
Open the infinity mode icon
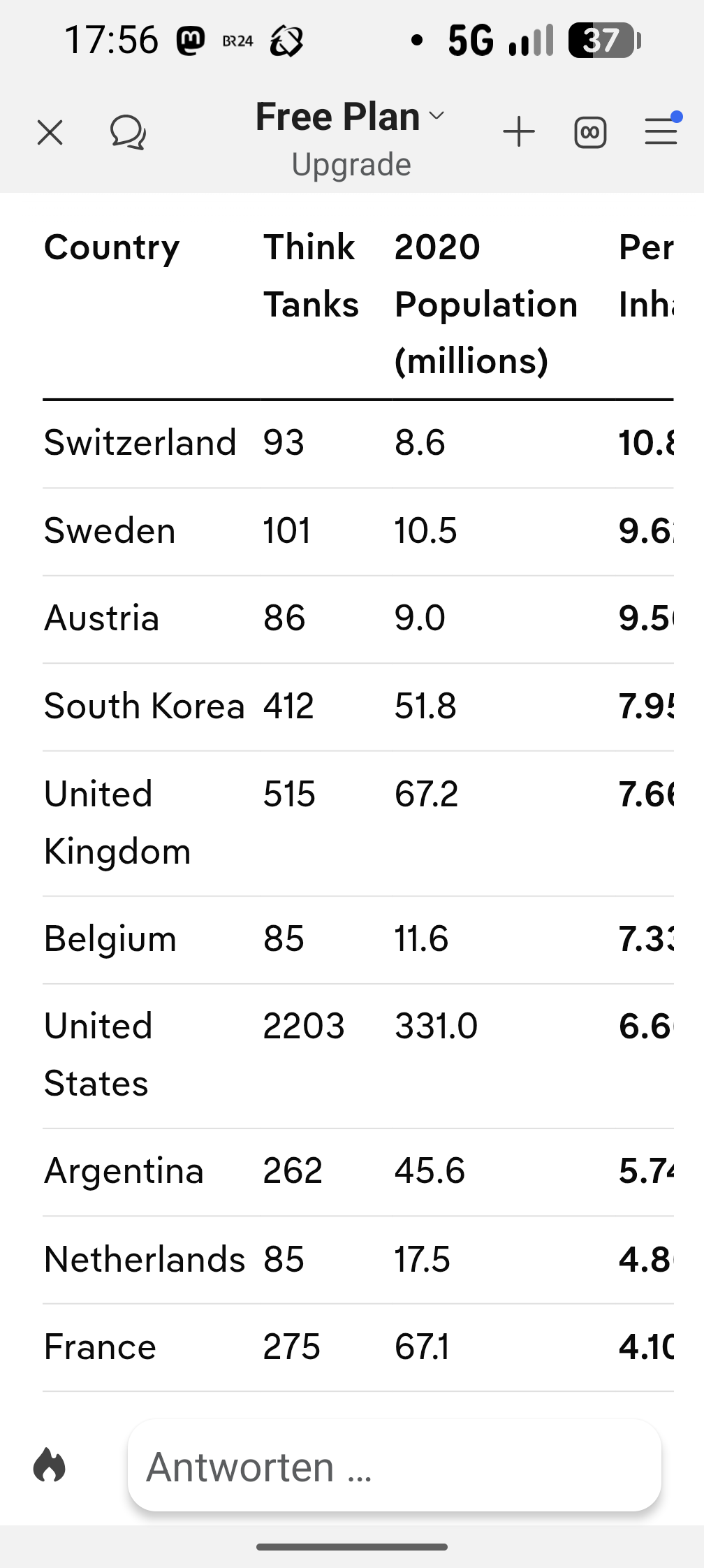coord(590,132)
